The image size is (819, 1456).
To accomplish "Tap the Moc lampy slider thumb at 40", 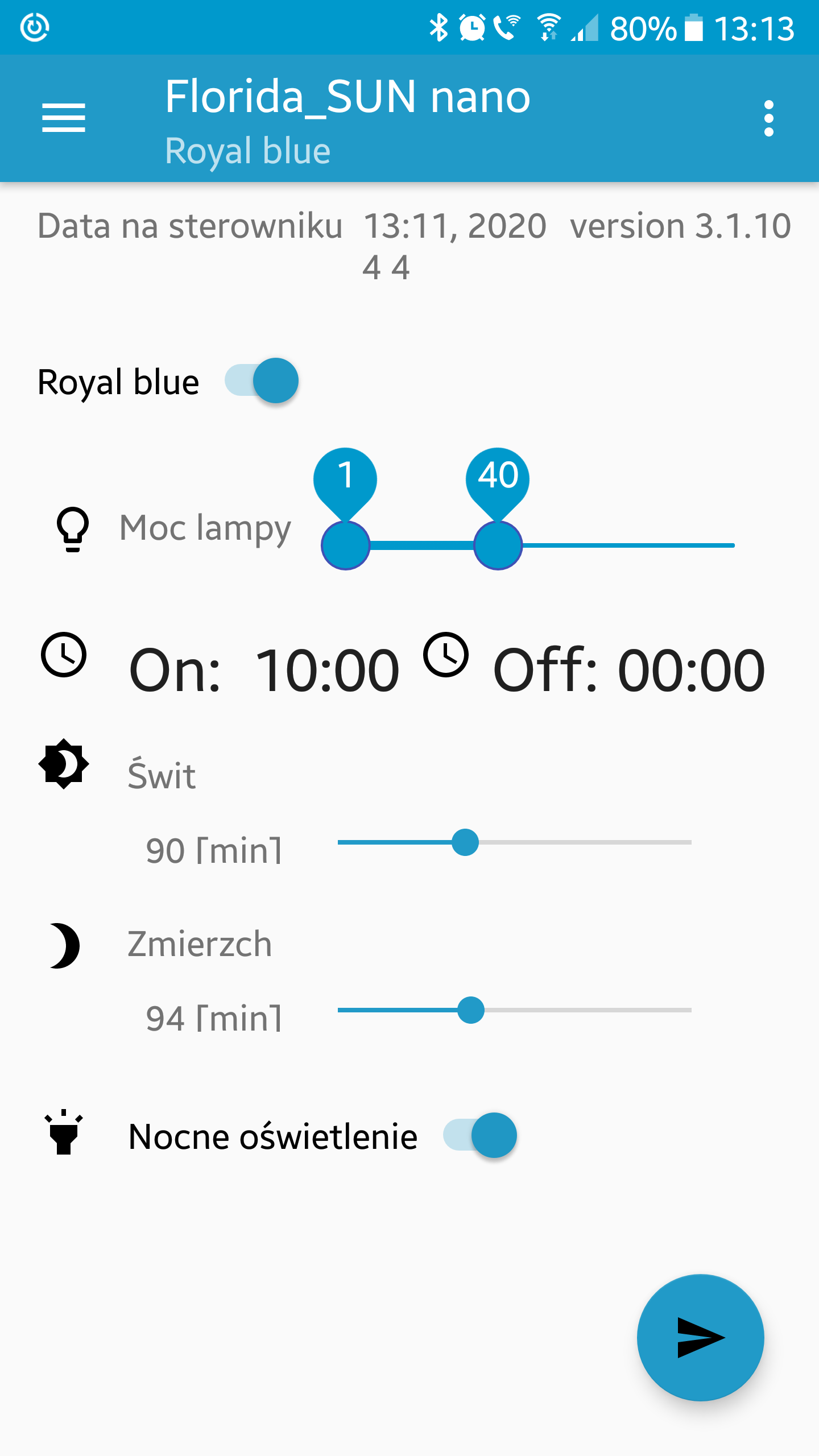I will [x=498, y=545].
